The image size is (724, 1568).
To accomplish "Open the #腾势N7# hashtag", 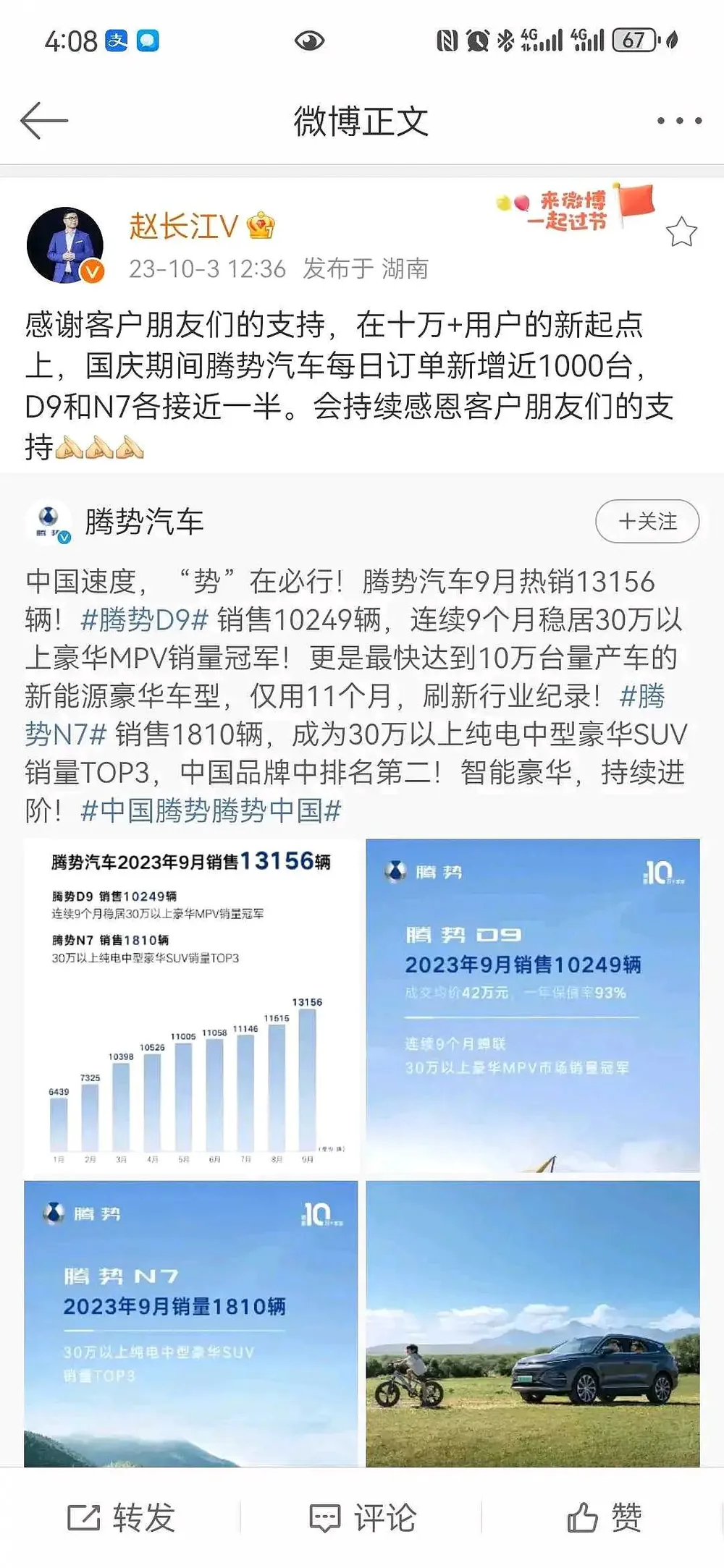I will coord(65,734).
